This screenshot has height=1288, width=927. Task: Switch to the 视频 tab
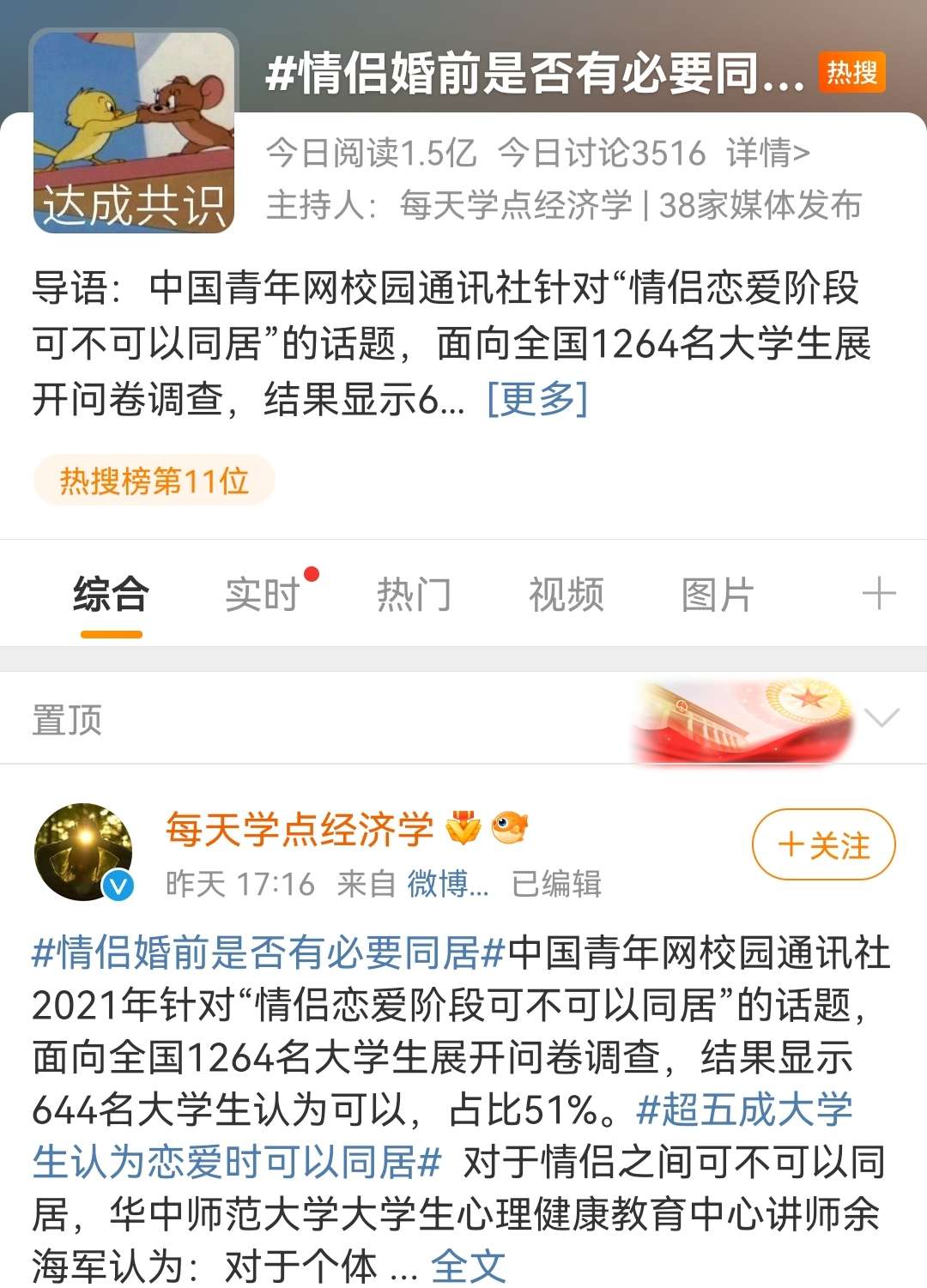click(x=566, y=595)
